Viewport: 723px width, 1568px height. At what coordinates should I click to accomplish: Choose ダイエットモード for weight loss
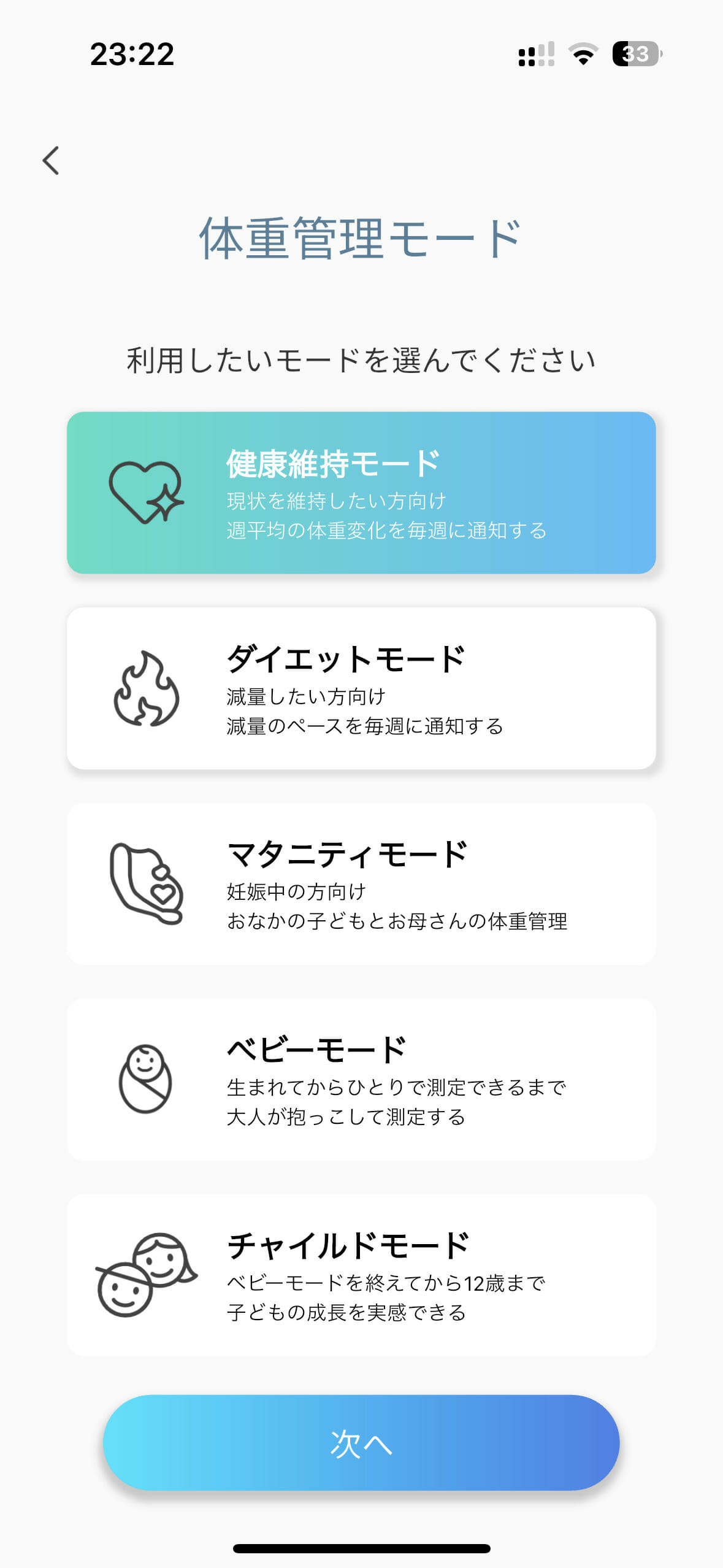coord(361,688)
